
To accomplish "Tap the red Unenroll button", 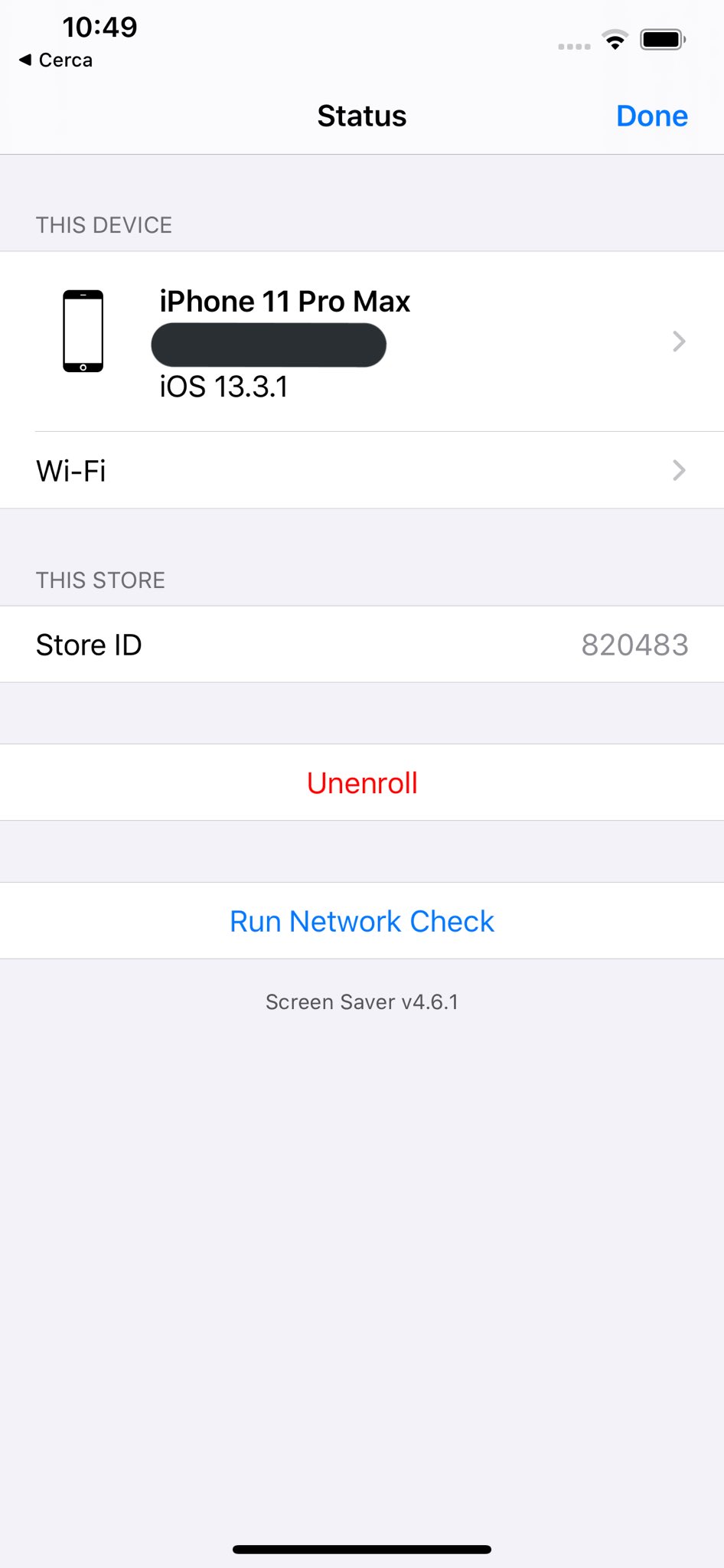I will (362, 782).
